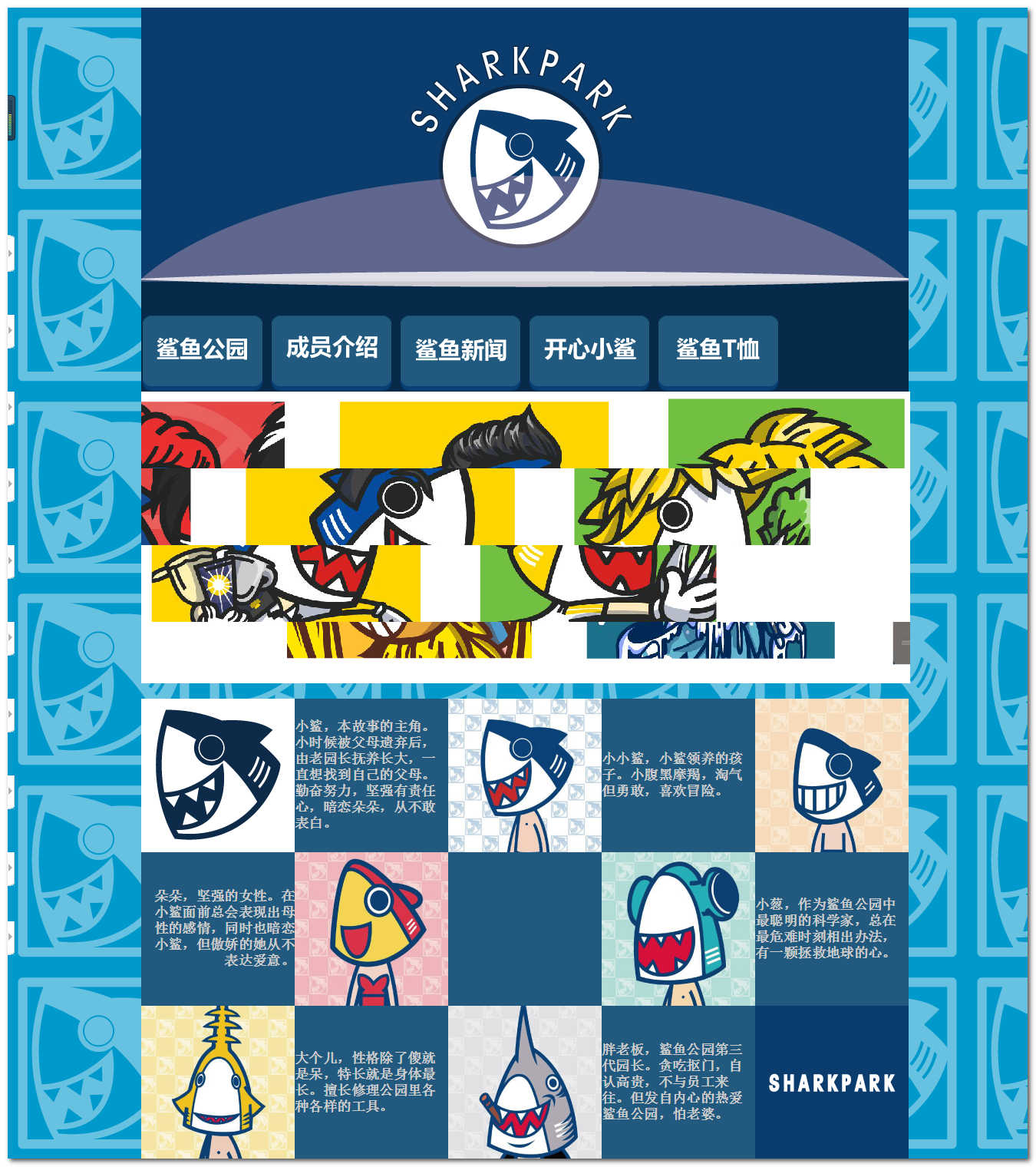Tap the gray next arrow on banner carousel
The width and height of the screenshot is (1036, 1167).
click(902, 643)
